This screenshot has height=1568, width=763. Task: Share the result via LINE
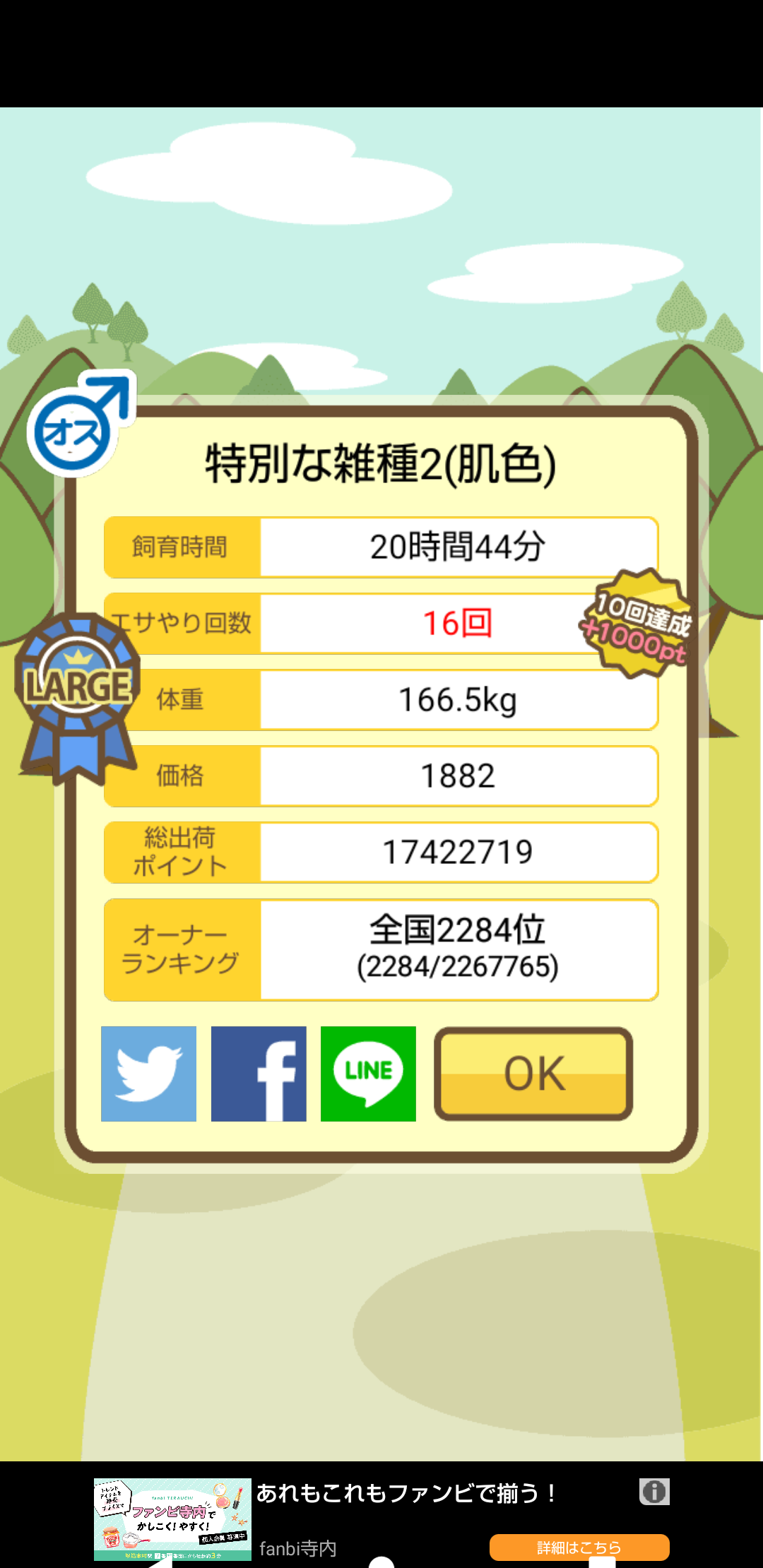click(368, 1074)
